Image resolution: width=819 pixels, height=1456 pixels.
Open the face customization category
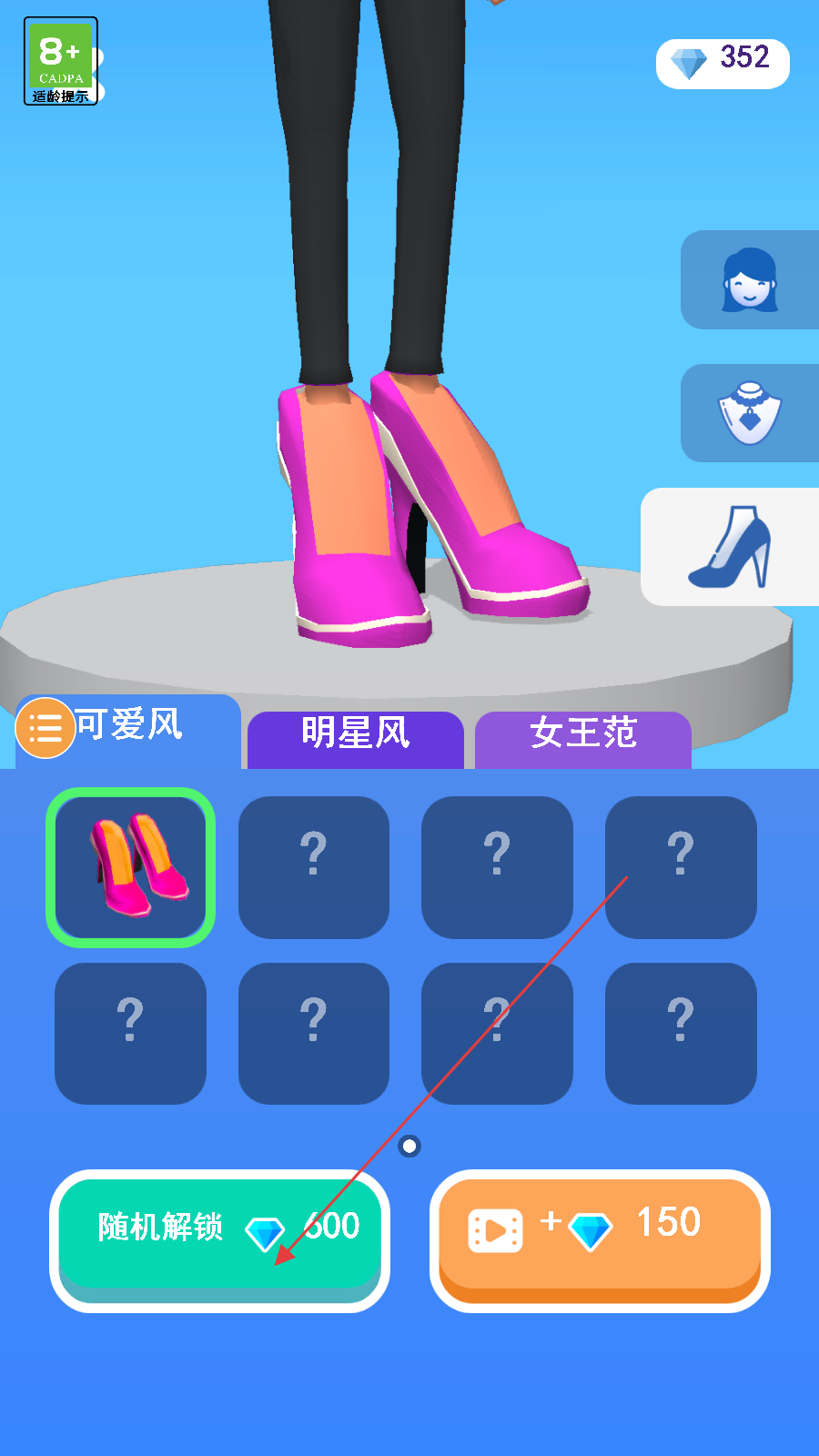tap(749, 280)
